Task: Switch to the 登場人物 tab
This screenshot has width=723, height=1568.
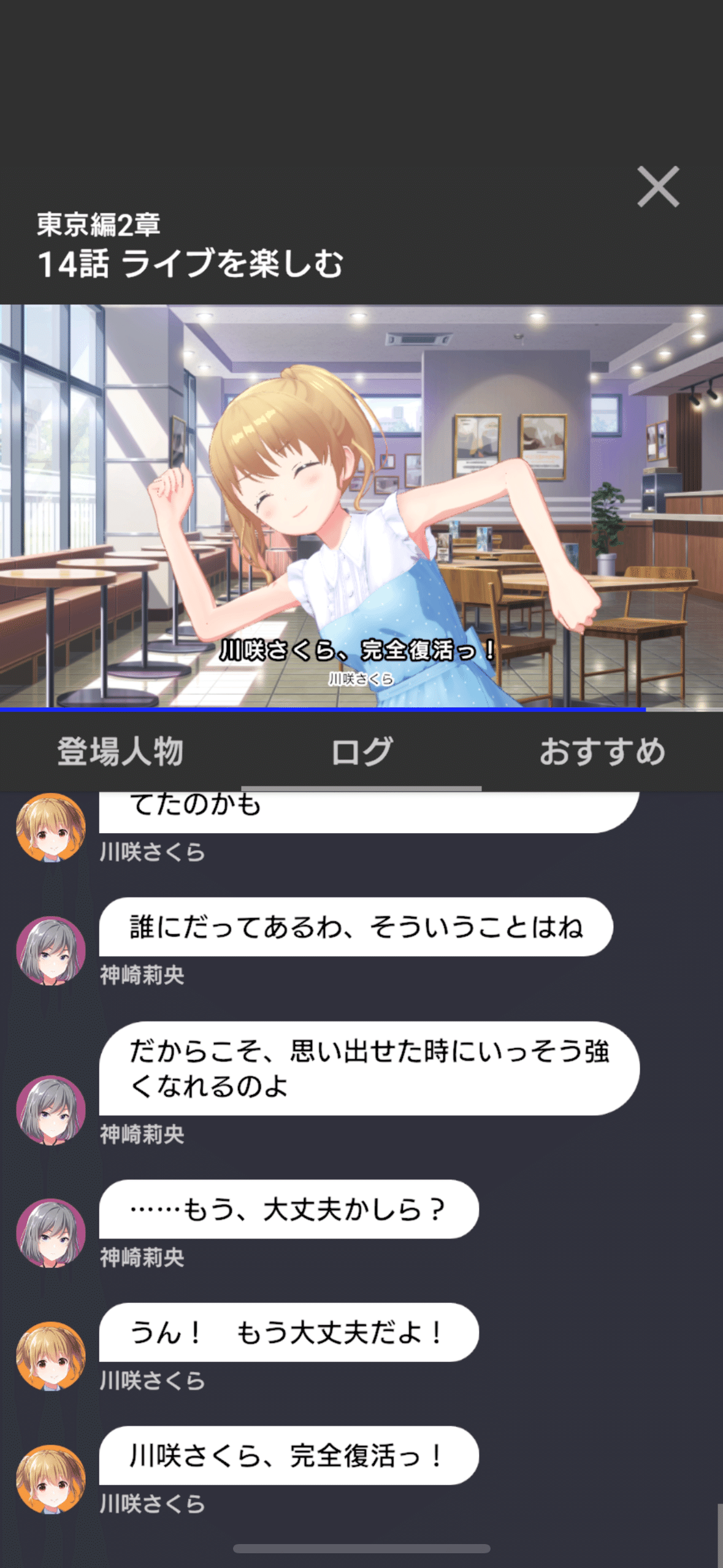Action: pos(120,751)
